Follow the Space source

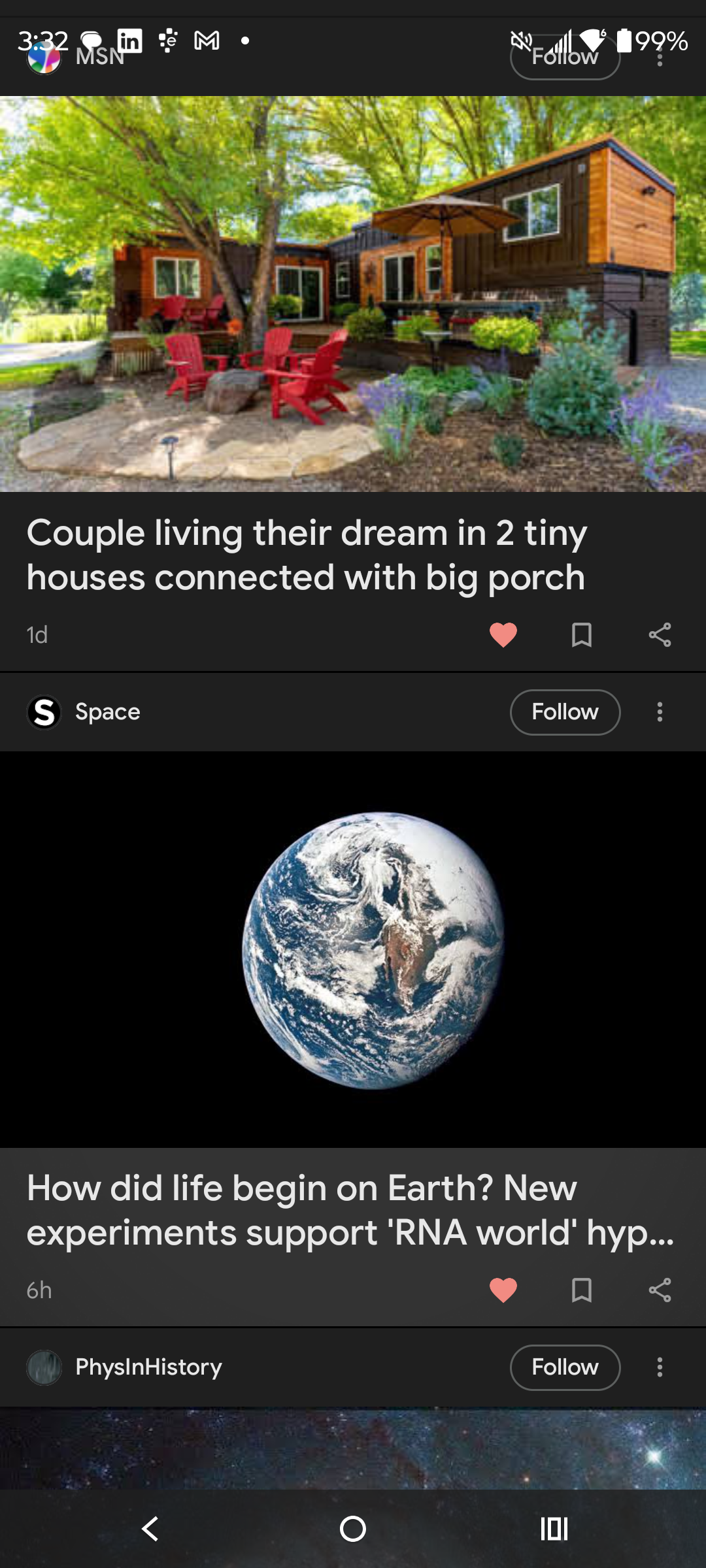(x=565, y=711)
